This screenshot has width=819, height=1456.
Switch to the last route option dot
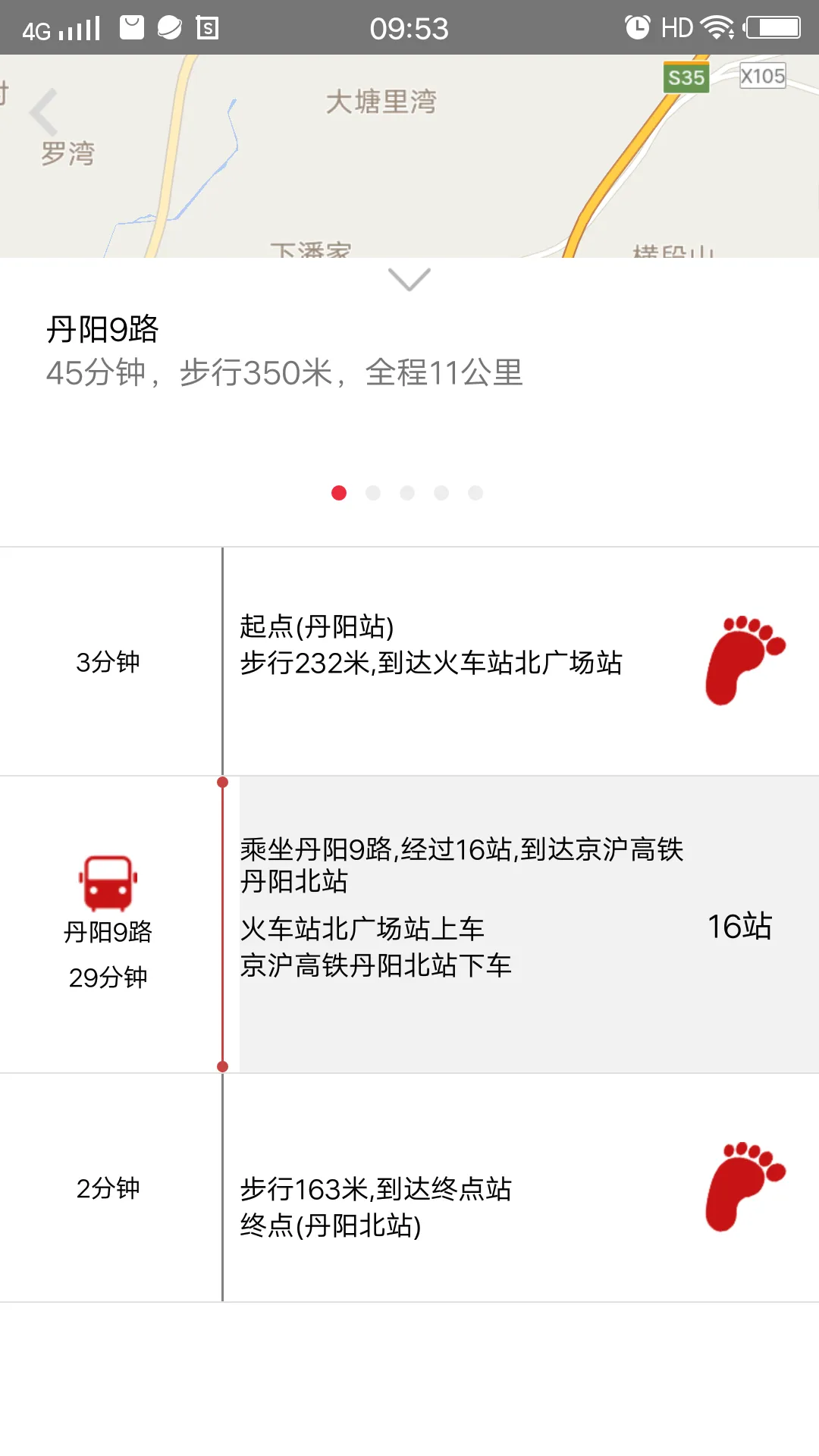475,492
